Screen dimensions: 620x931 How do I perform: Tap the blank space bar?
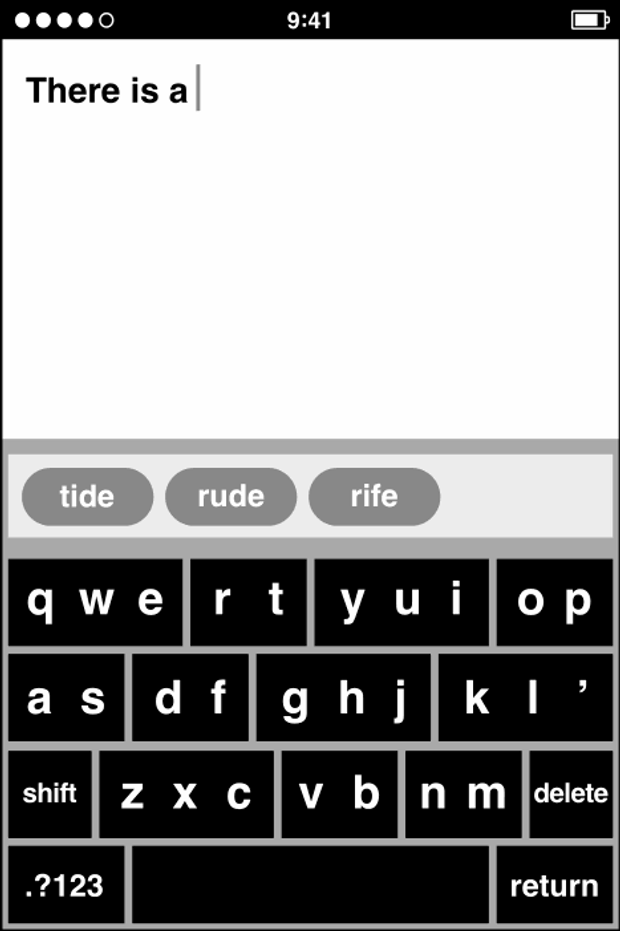[x=310, y=885]
